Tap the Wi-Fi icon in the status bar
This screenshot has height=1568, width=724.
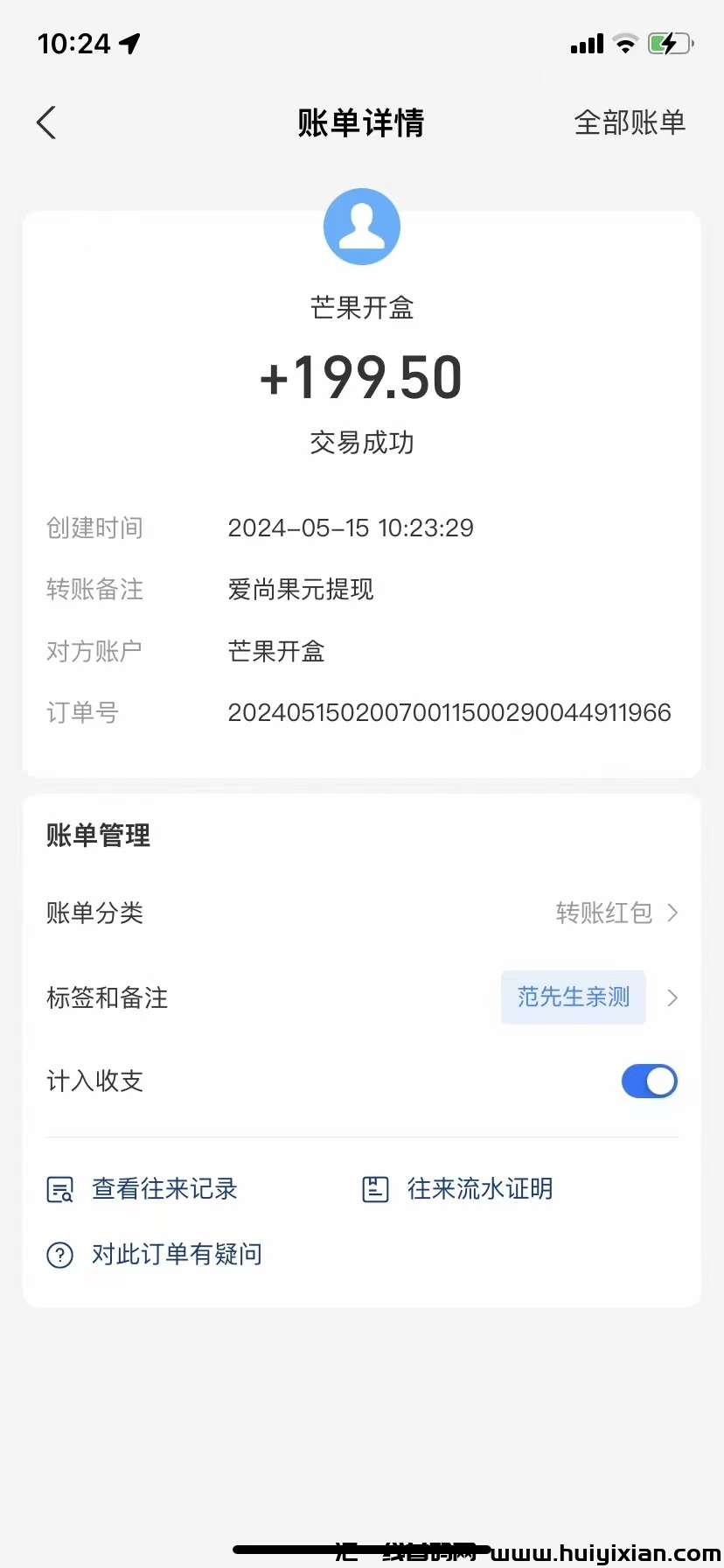click(625, 43)
